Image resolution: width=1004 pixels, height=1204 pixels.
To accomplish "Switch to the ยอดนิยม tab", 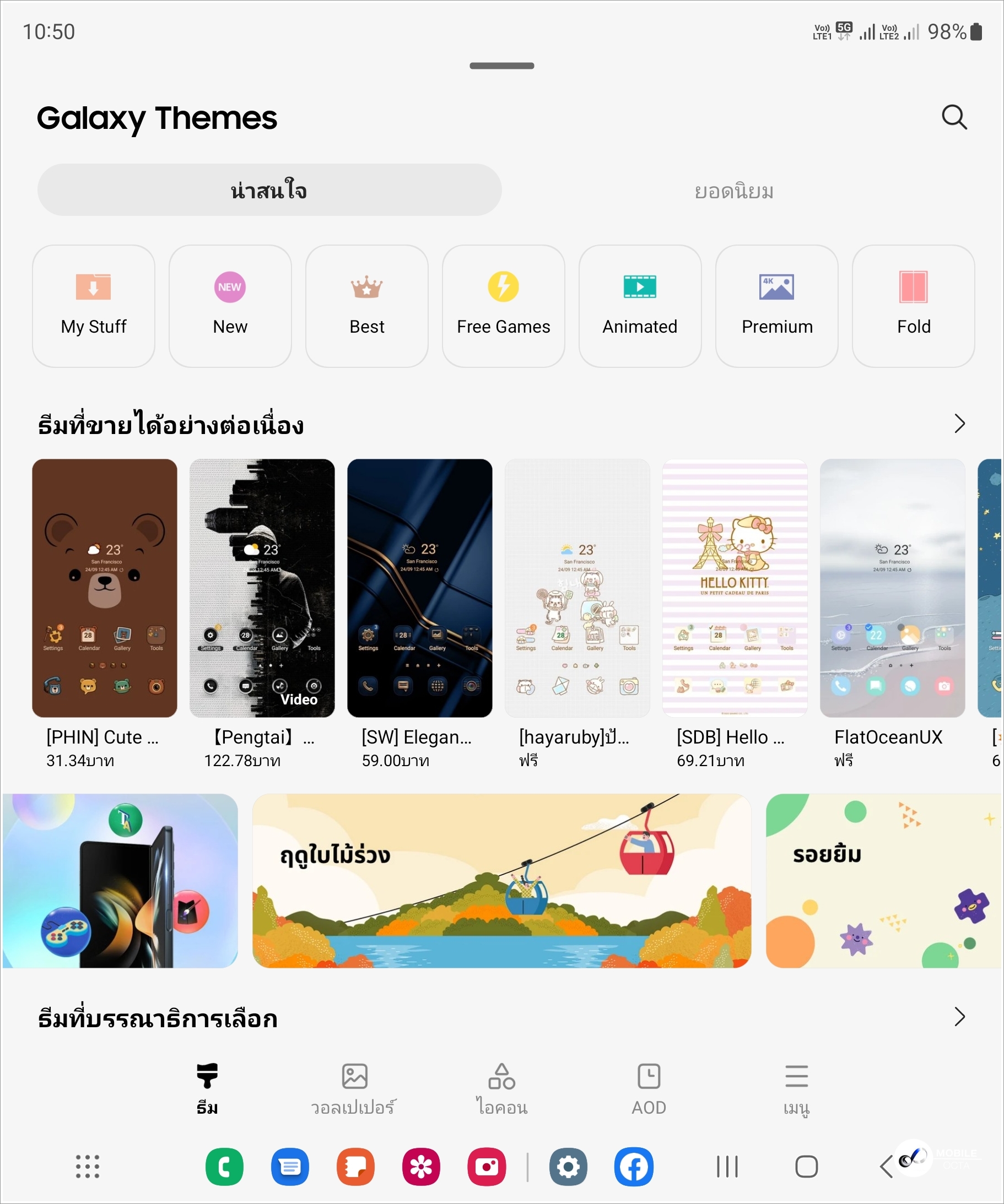I will 733,191.
